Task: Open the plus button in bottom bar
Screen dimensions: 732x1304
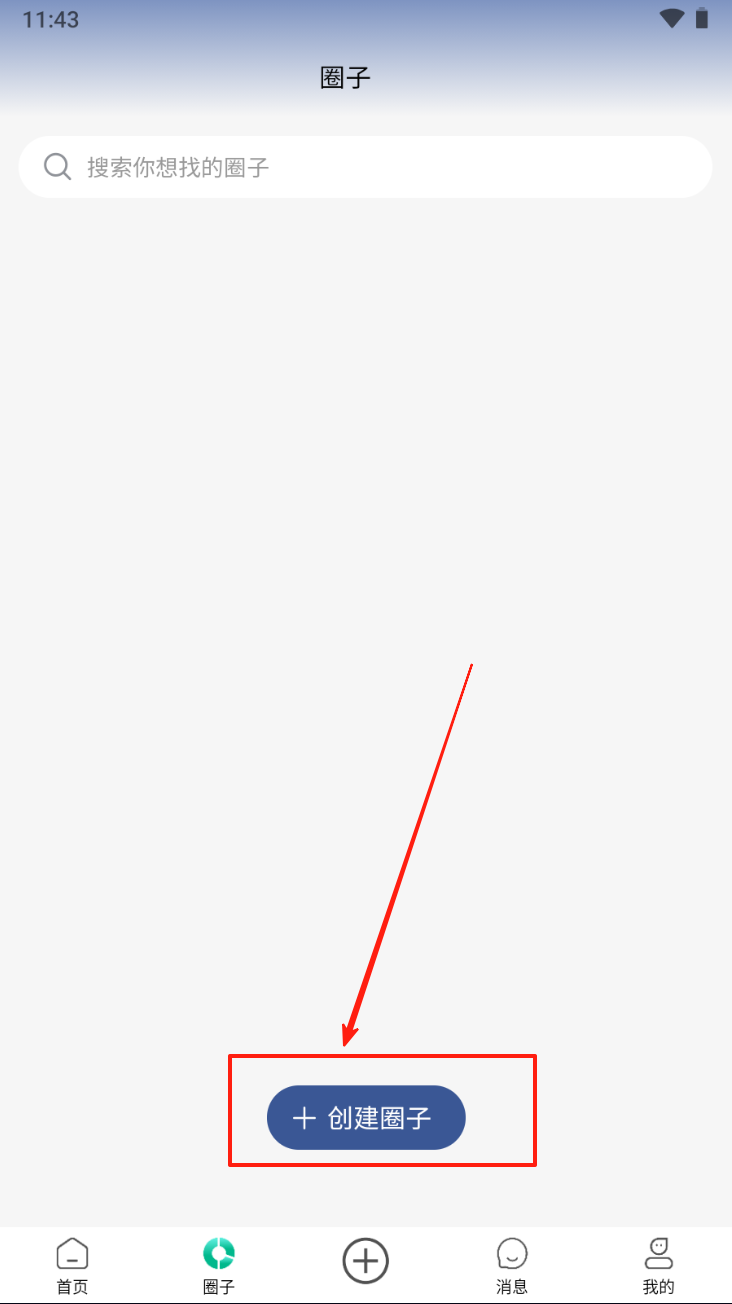Action: 366,1260
